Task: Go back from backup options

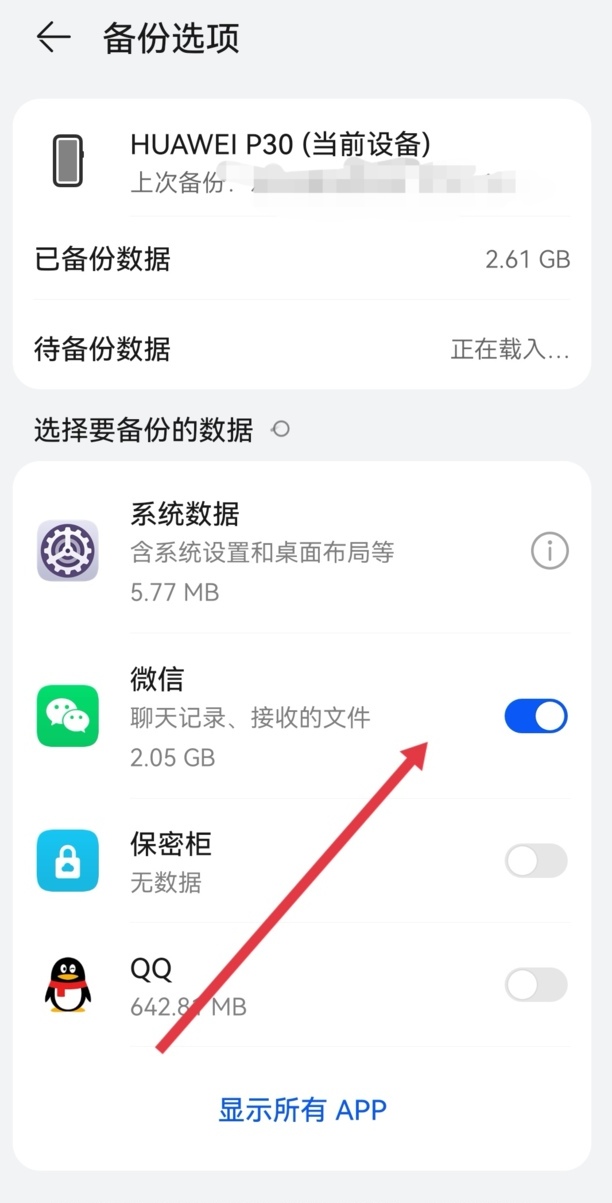Action: [53, 38]
